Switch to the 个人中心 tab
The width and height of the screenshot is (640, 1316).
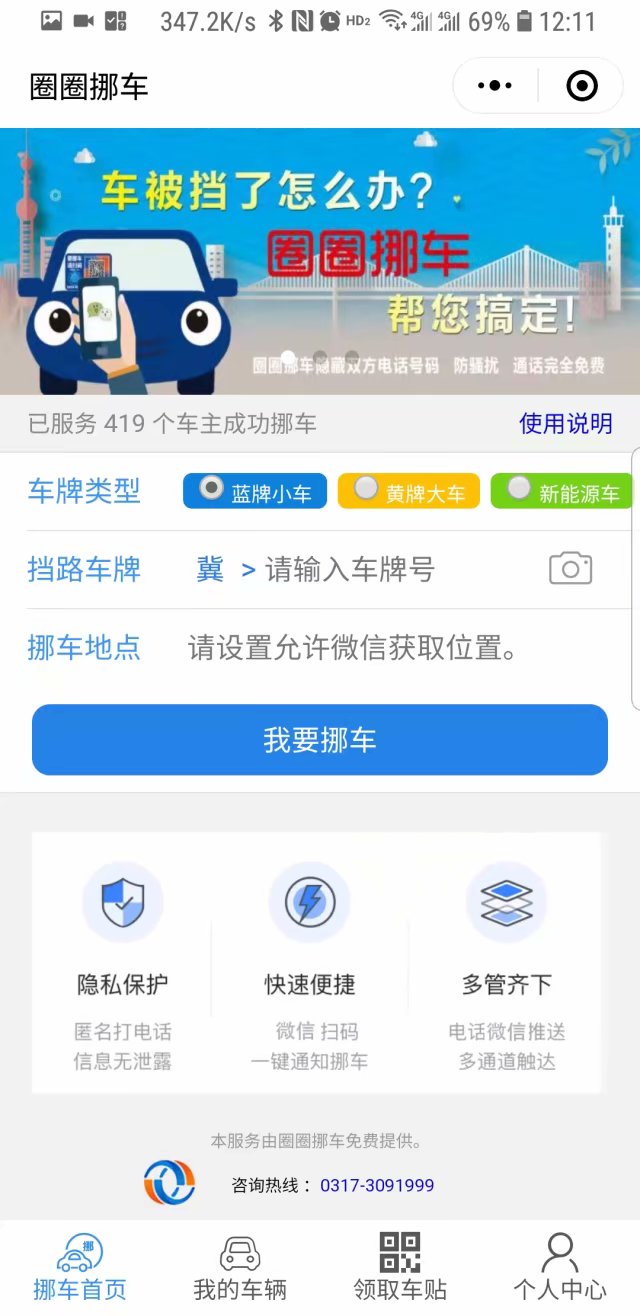coord(560,1266)
